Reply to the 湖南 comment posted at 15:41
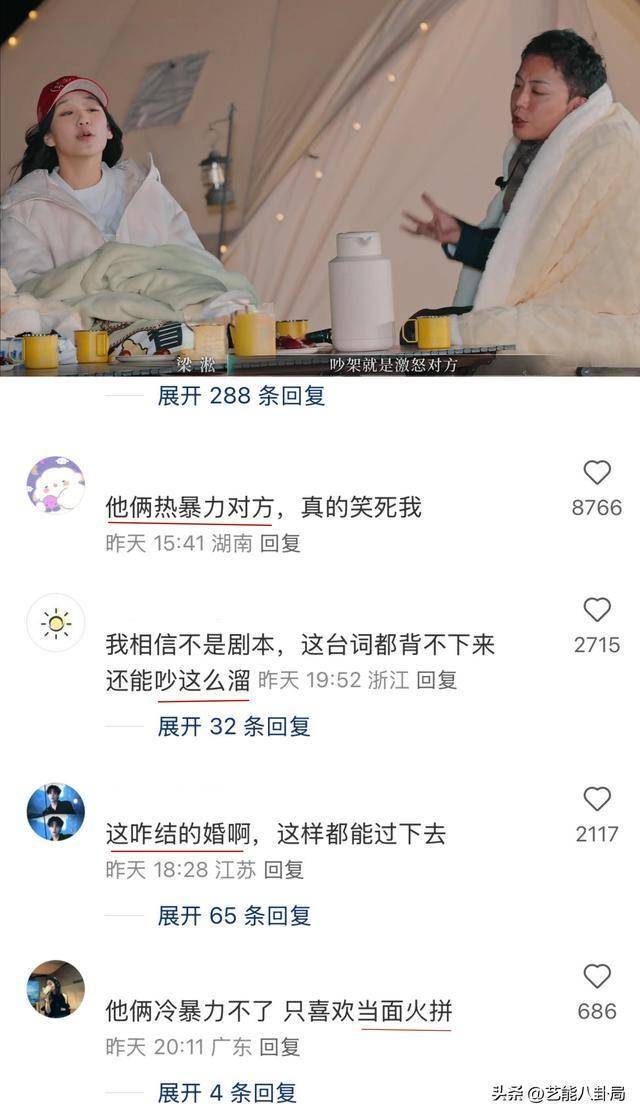The width and height of the screenshot is (640, 1116). click(x=280, y=544)
